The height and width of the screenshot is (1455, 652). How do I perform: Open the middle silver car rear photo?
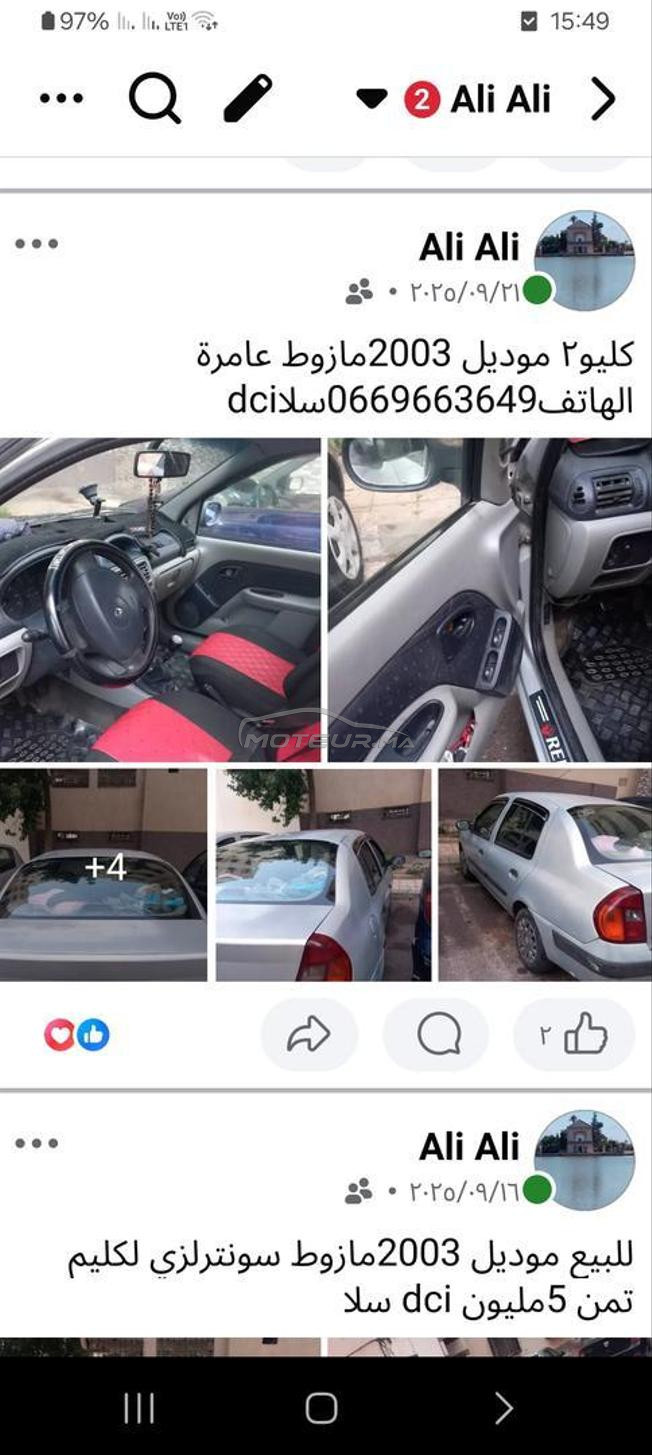tap(323, 874)
